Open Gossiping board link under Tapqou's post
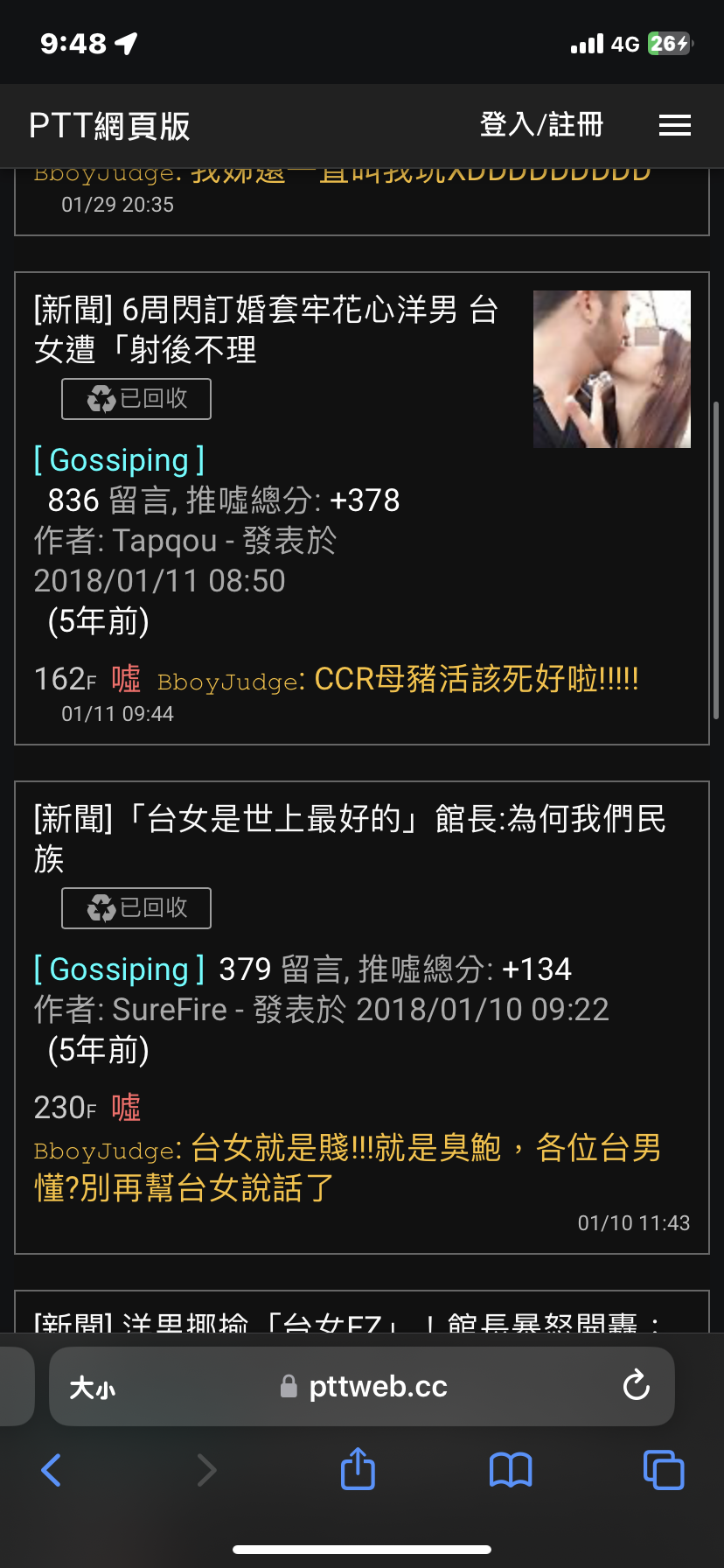 pos(119,460)
